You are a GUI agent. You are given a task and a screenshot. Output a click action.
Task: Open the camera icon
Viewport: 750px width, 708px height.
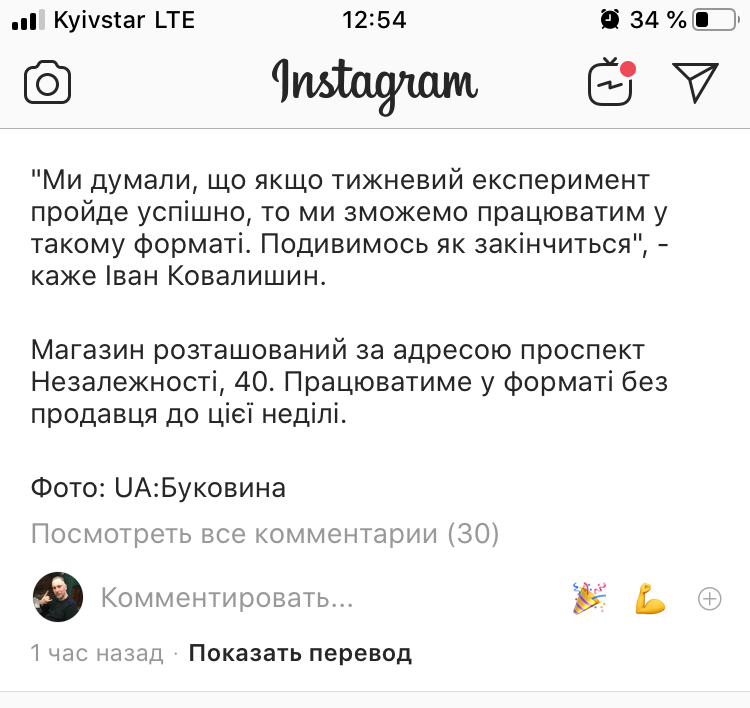[x=47, y=82]
